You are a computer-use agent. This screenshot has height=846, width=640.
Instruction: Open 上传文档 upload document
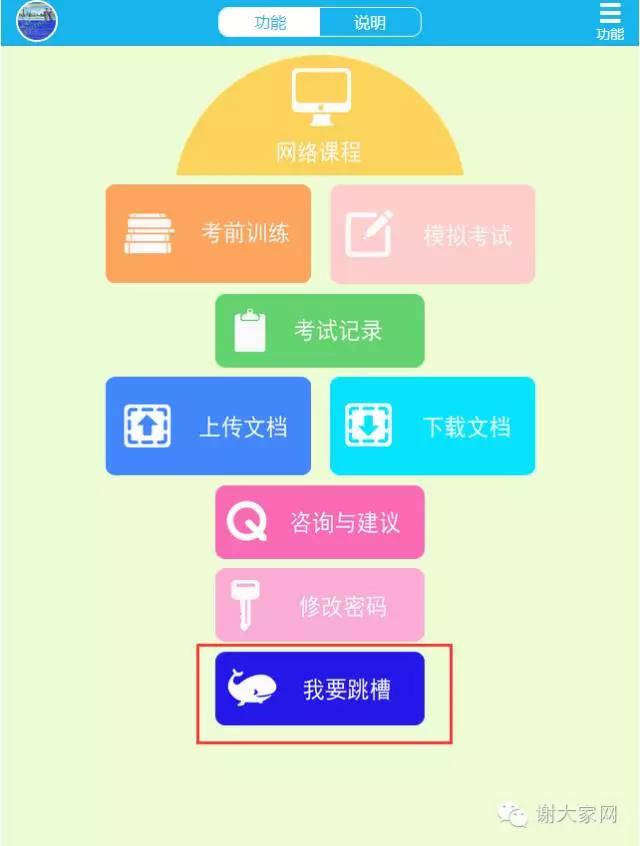pos(208,426)
